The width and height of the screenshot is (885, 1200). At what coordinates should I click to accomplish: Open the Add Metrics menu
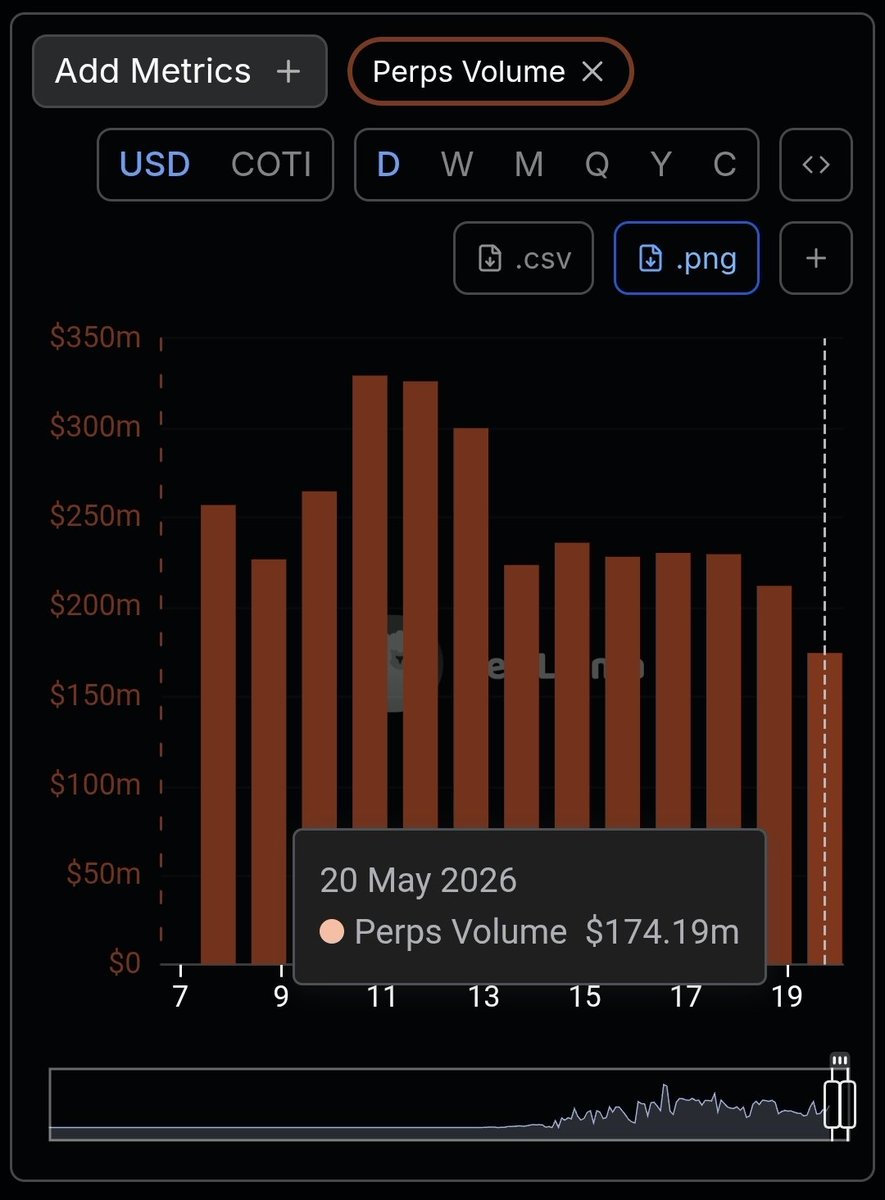click(180, 71)
